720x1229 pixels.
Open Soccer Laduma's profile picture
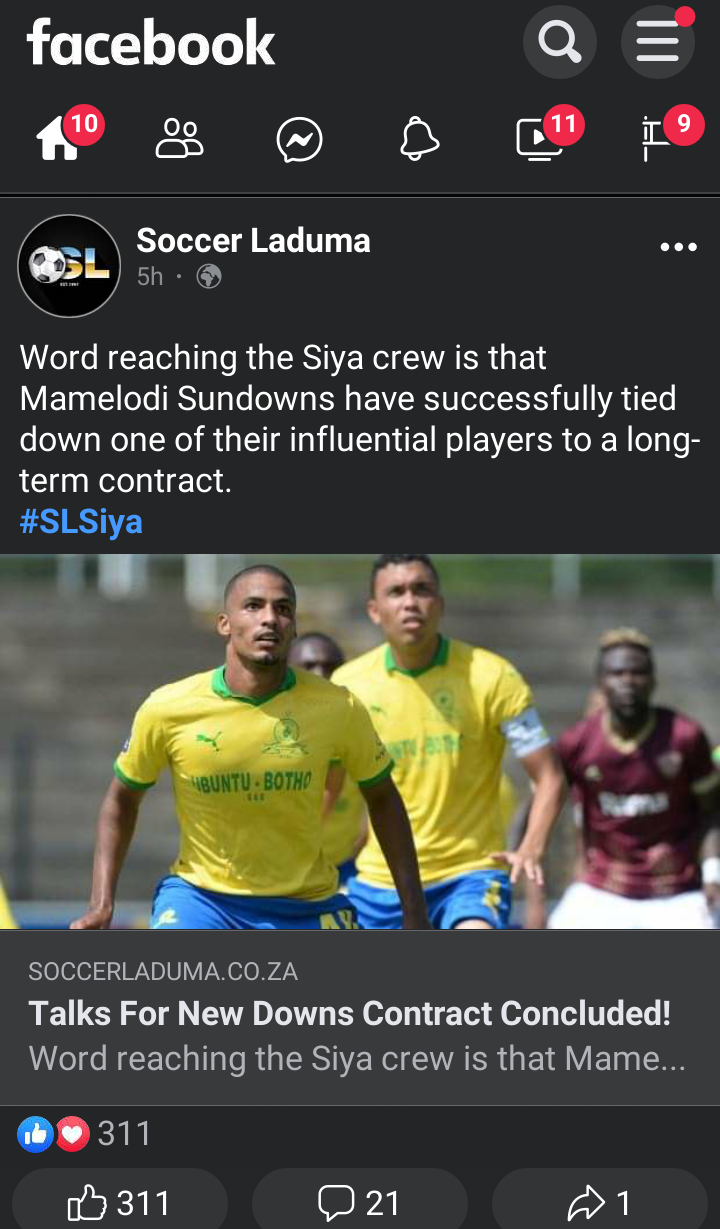pyautogui.click(x=69, y=266)
